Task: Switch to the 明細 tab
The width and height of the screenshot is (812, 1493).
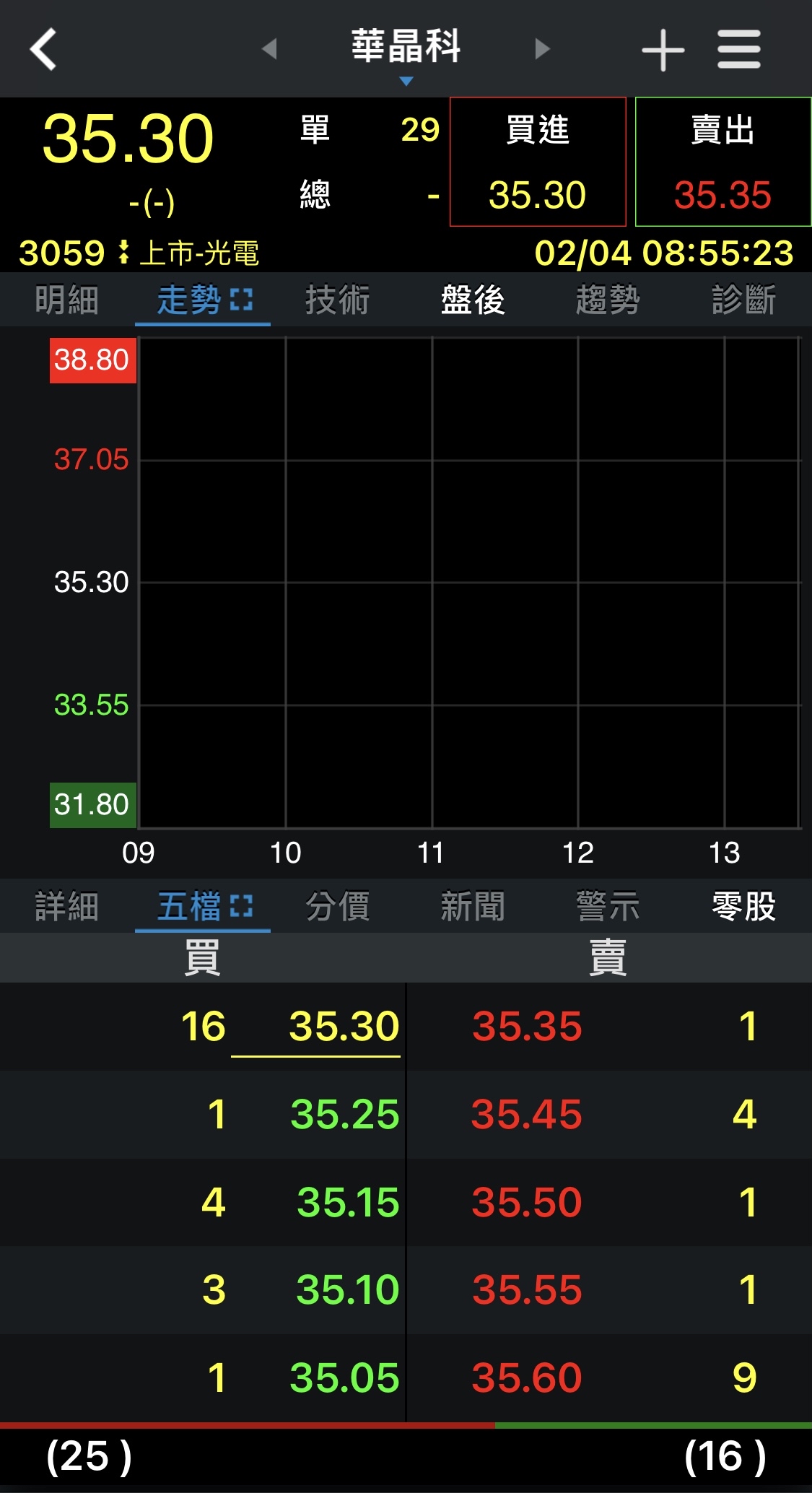Action: coord(67,300)
